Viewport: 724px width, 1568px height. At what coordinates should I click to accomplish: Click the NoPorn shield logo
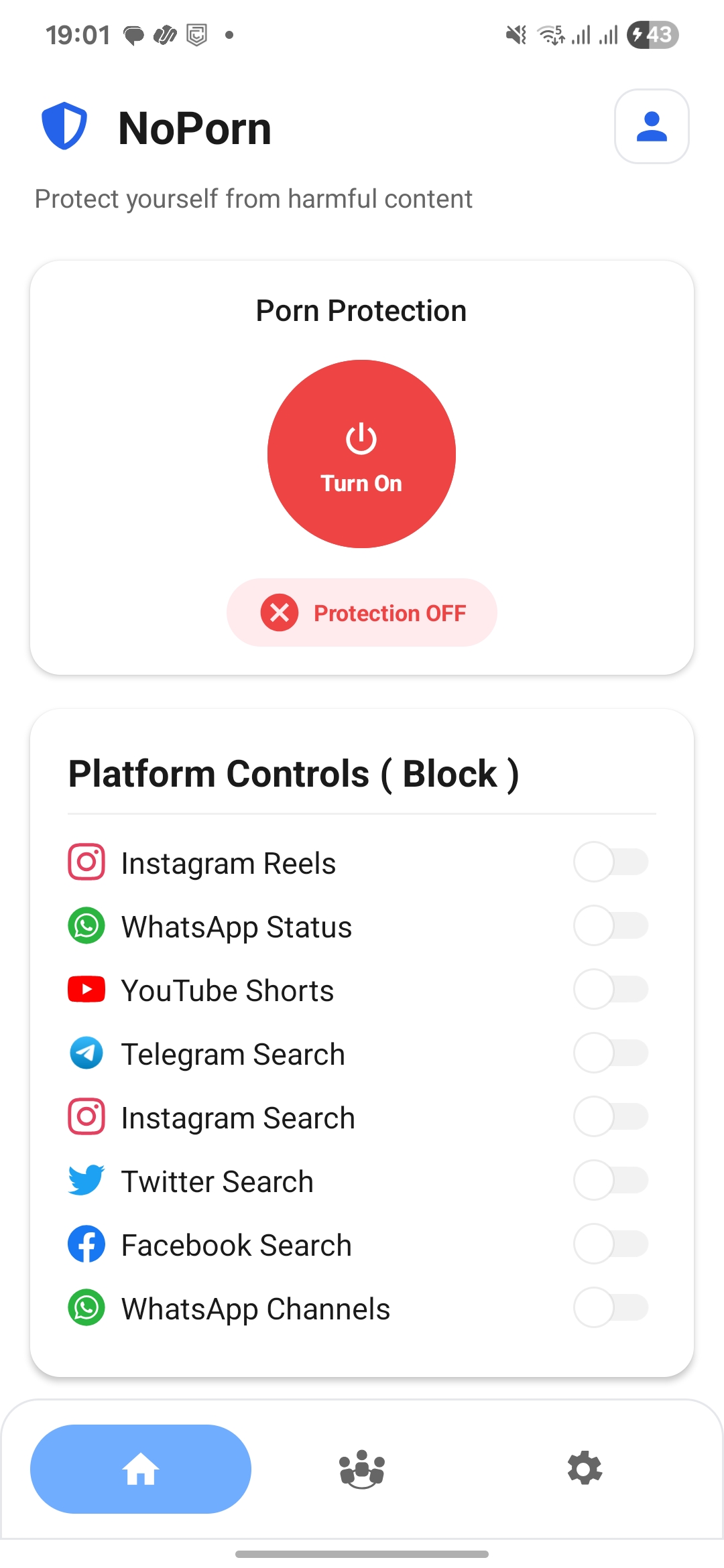64,126
